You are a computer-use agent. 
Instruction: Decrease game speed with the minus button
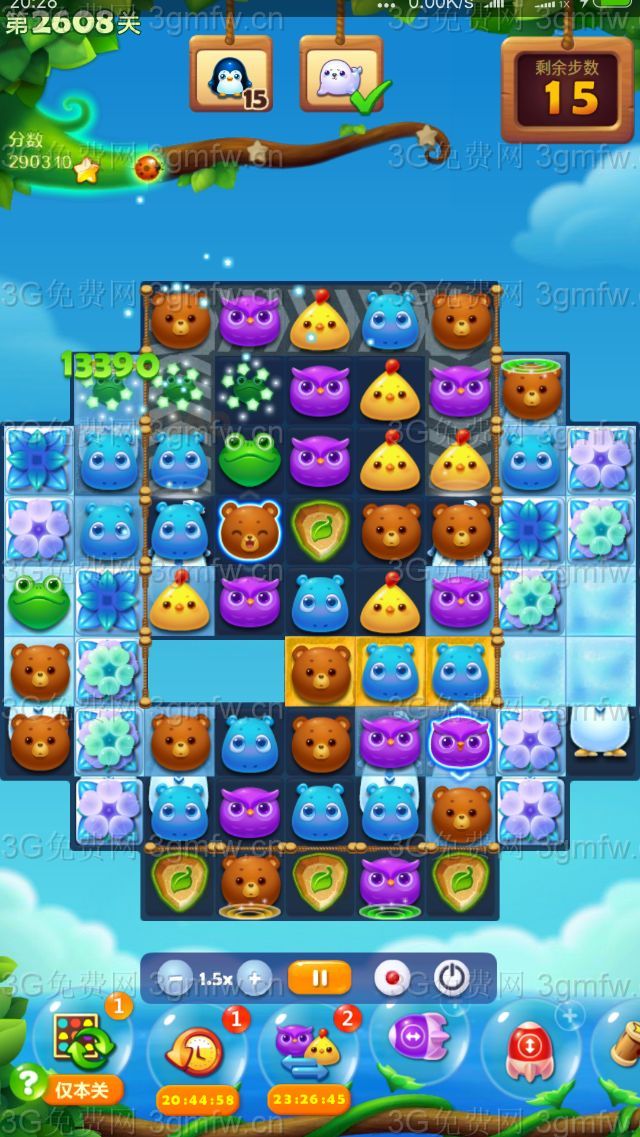tap(176, 979)
